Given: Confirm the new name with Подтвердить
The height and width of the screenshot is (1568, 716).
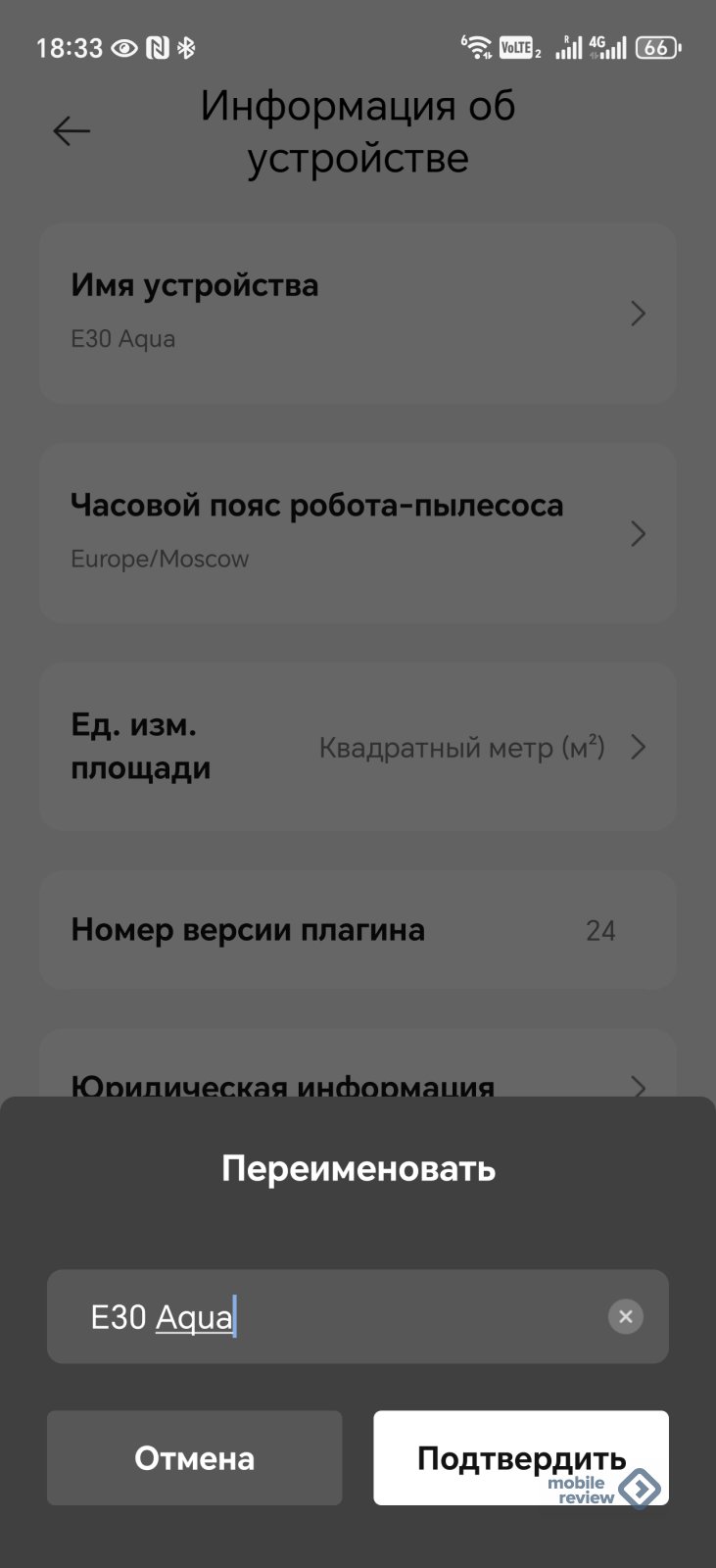Looking at the screenshot, I should [520, 1457].
